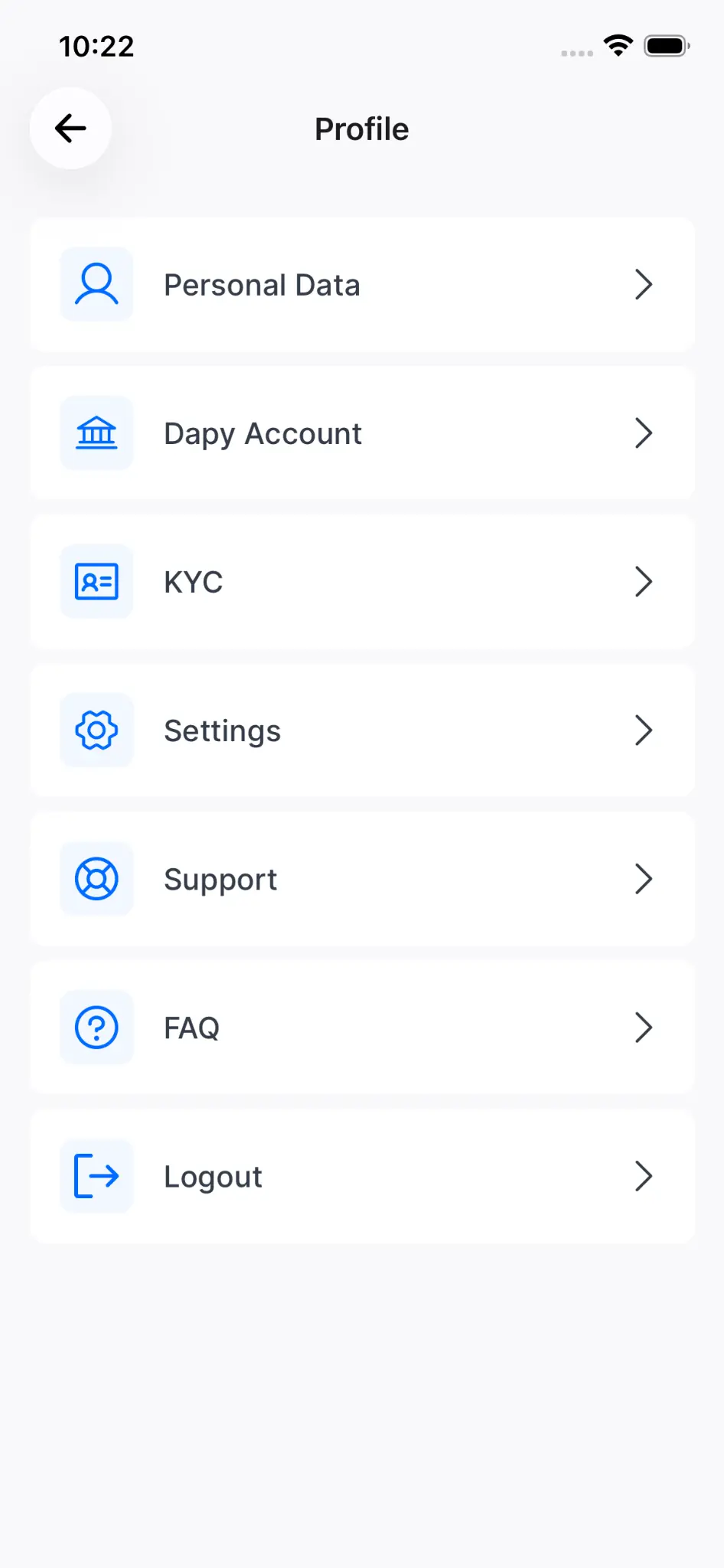Click the Logout exit icon
Image resolution: width=724 pixels, height=1568 pixels.
point(96,1176)
